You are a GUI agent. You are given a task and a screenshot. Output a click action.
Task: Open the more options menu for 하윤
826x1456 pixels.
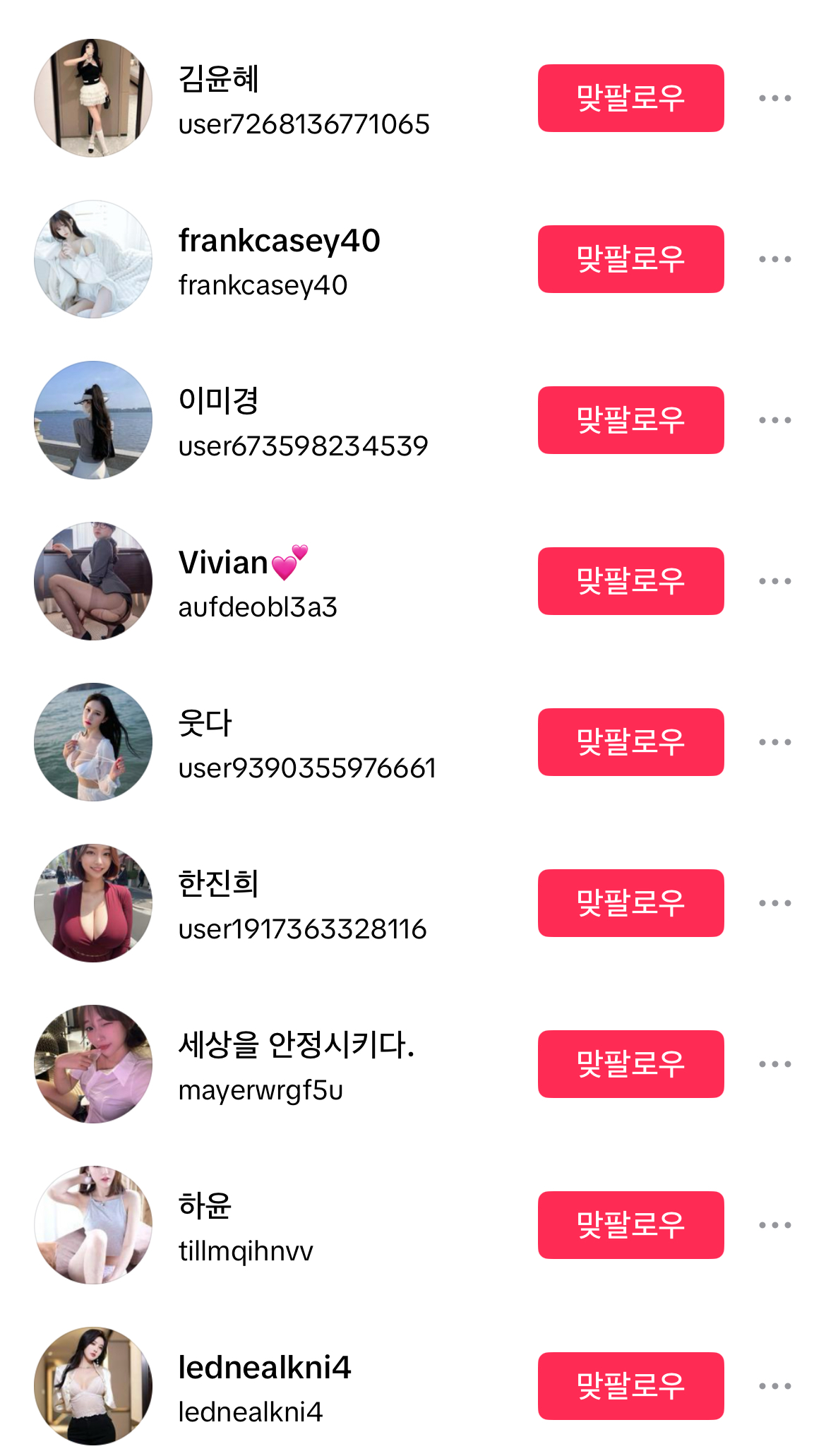[775, 1225]
